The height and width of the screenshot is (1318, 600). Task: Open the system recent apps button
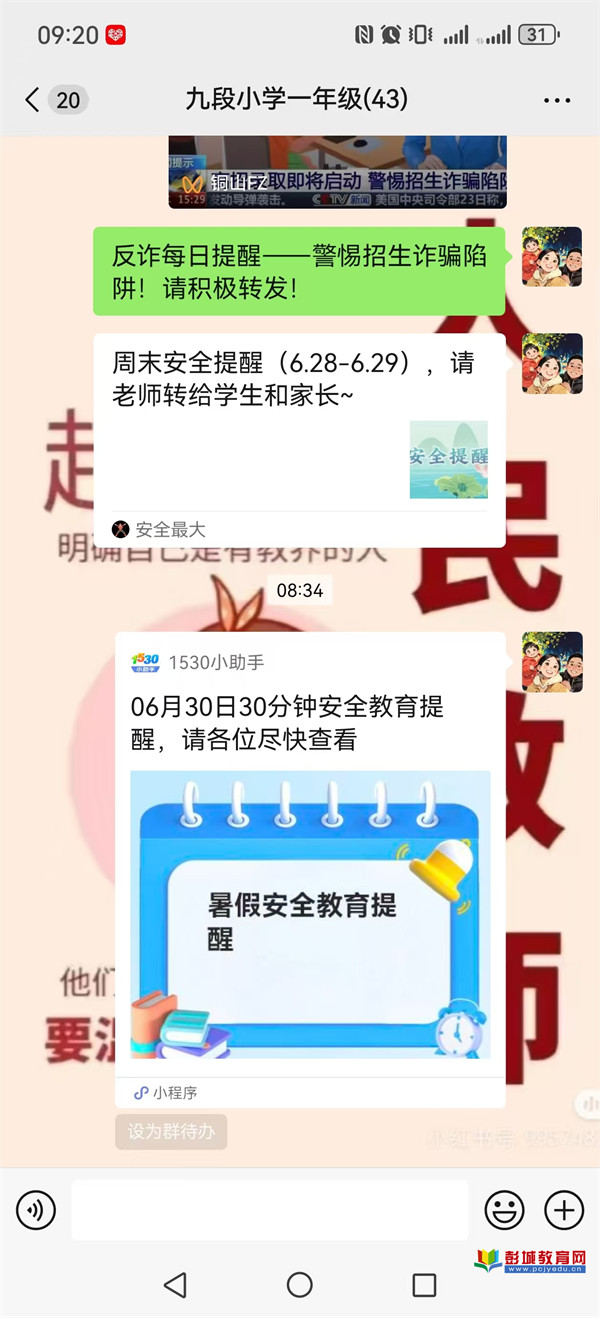[424, 1285]
